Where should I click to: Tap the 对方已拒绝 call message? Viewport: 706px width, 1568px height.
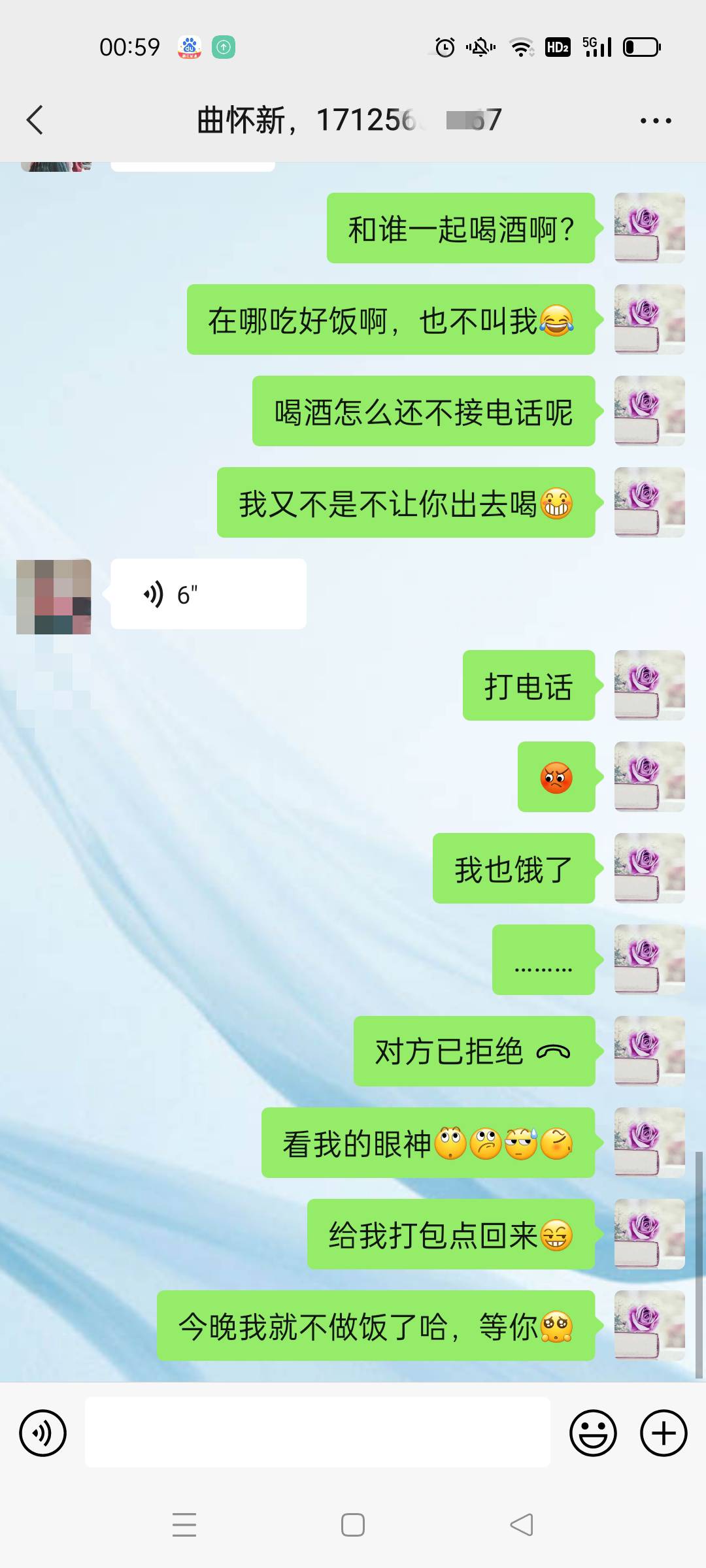pos(473,1053)
